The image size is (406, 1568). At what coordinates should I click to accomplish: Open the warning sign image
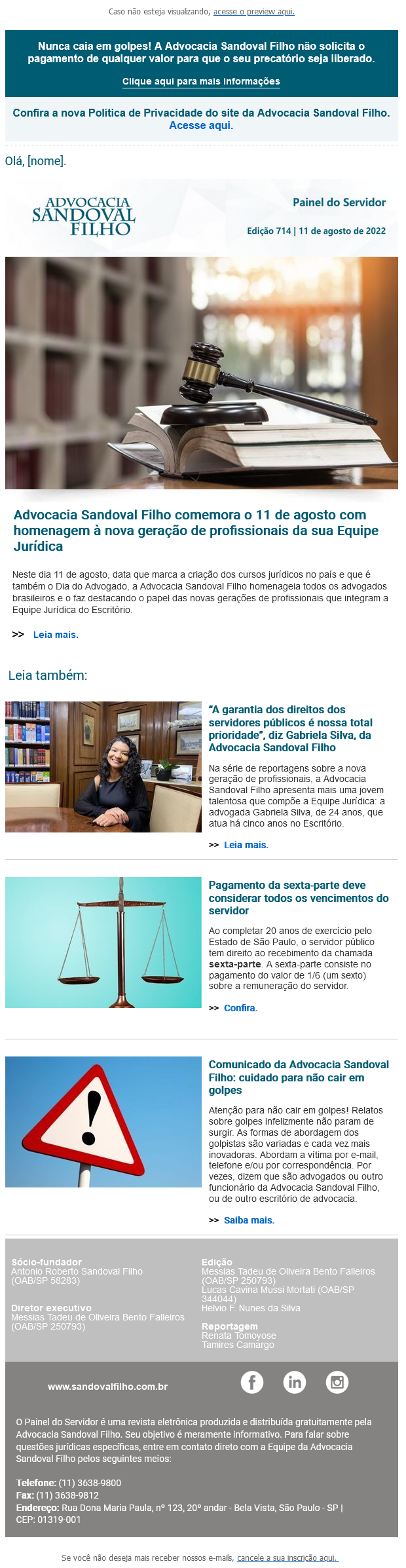(x=103, y=1122)
